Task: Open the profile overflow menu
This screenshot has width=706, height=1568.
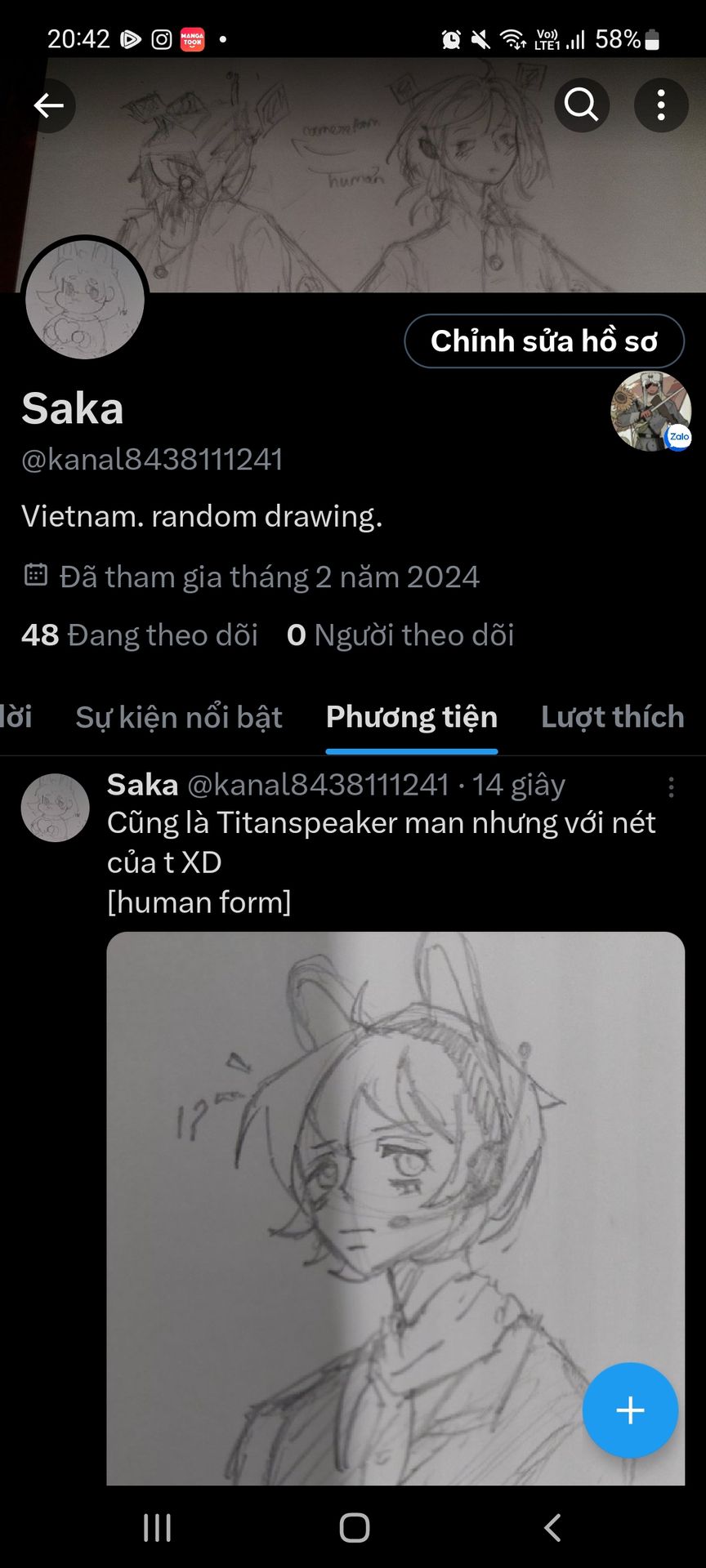Action: coord(661,105)
